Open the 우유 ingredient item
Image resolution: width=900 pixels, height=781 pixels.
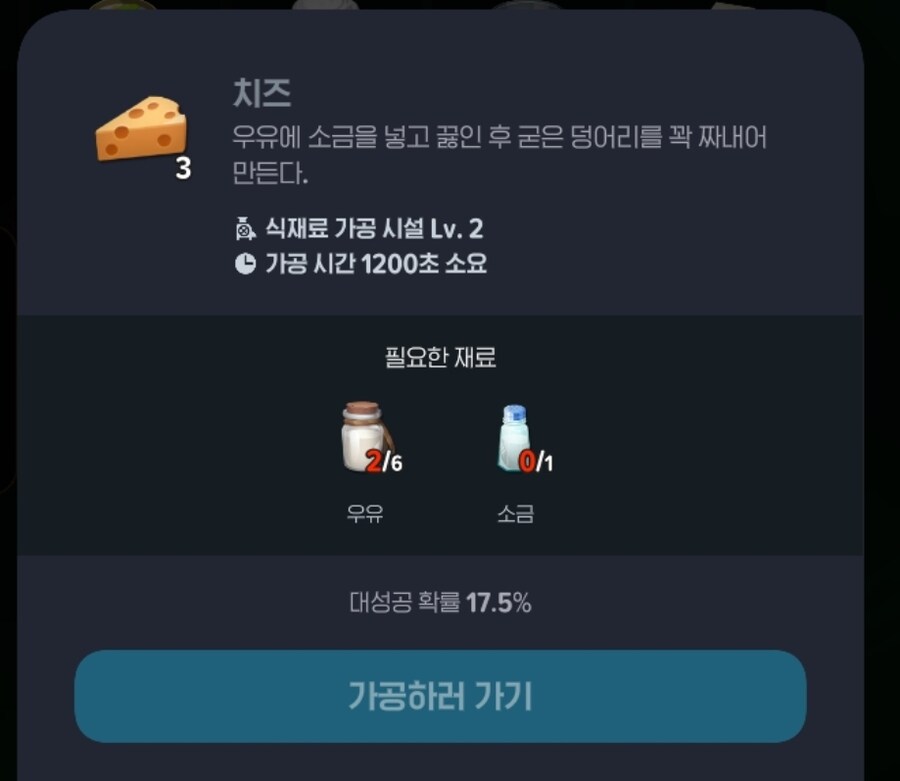(x=366, y=442)
